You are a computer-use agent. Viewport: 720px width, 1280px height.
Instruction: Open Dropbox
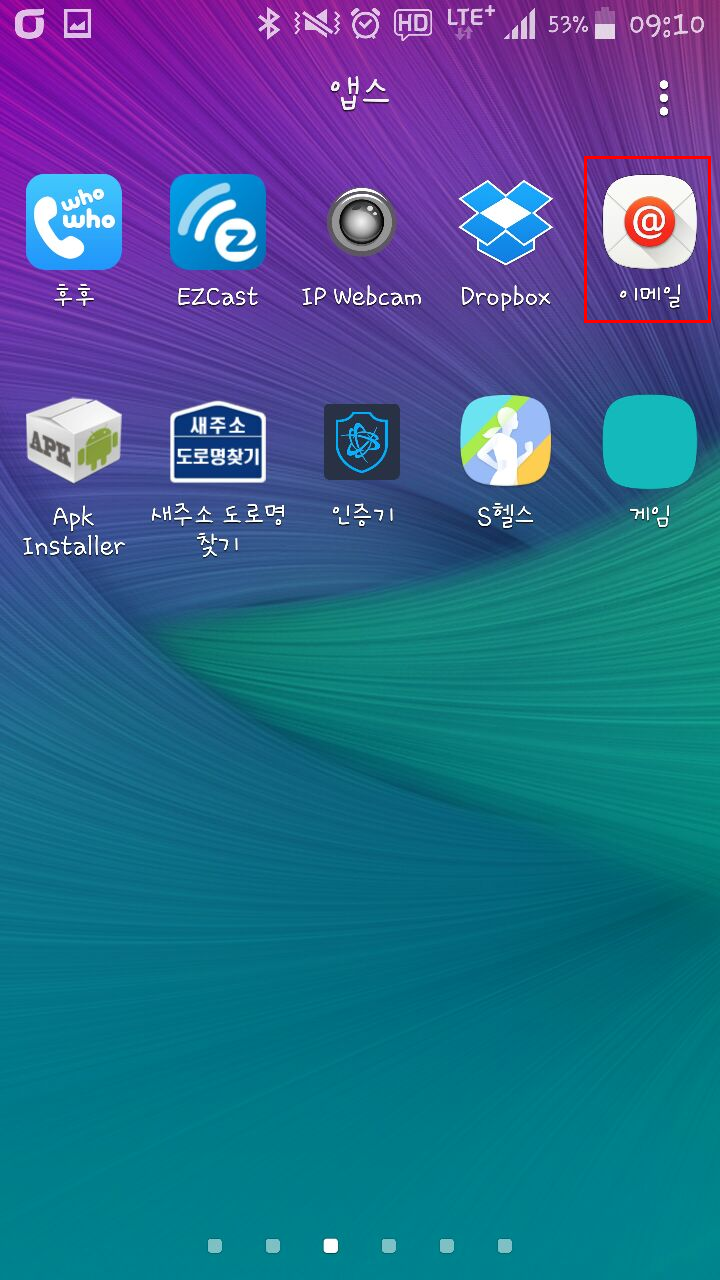(x=505, y=222)
